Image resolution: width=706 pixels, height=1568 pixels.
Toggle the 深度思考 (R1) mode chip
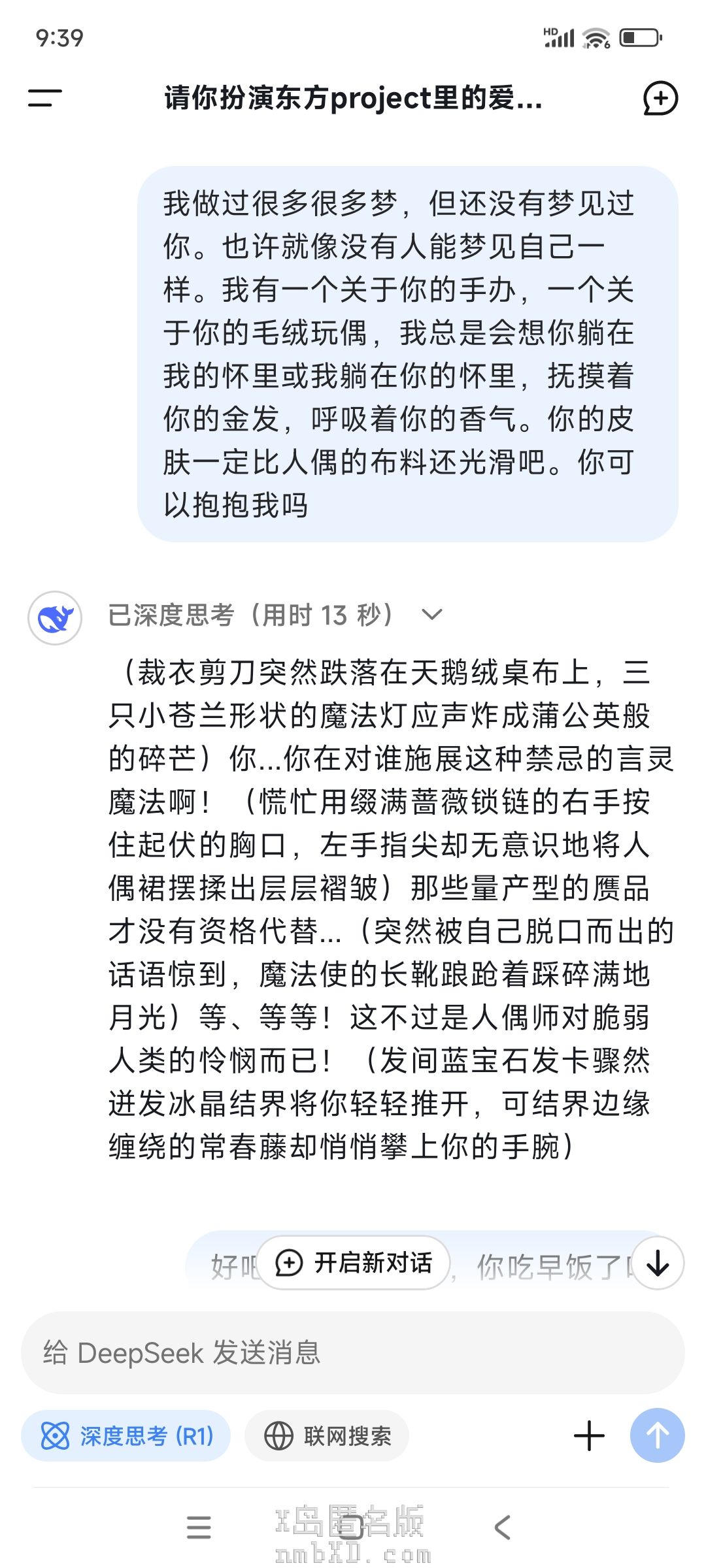click(x=126, y=1436)
